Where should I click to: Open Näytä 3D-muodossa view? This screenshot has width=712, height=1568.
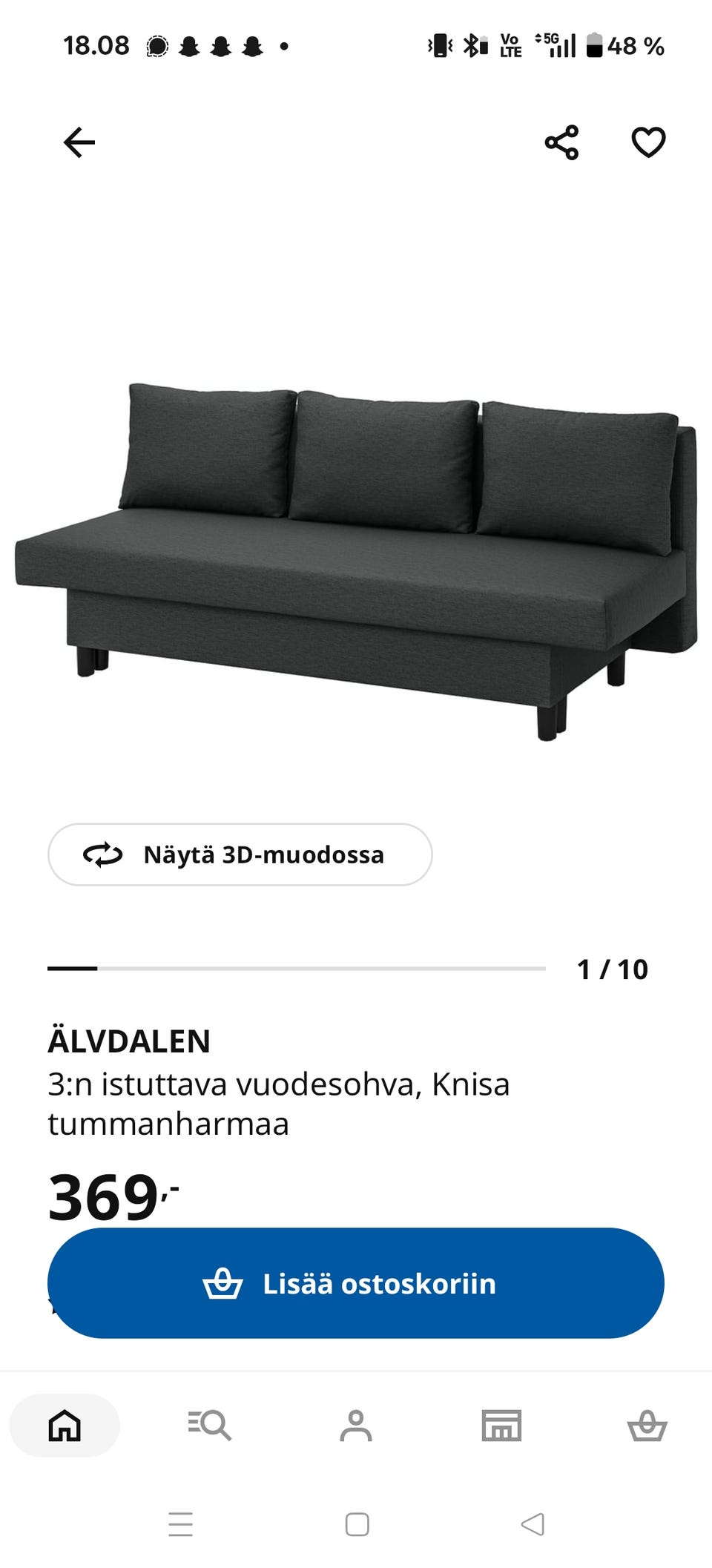pyautogui.click(x=240, y=854)
